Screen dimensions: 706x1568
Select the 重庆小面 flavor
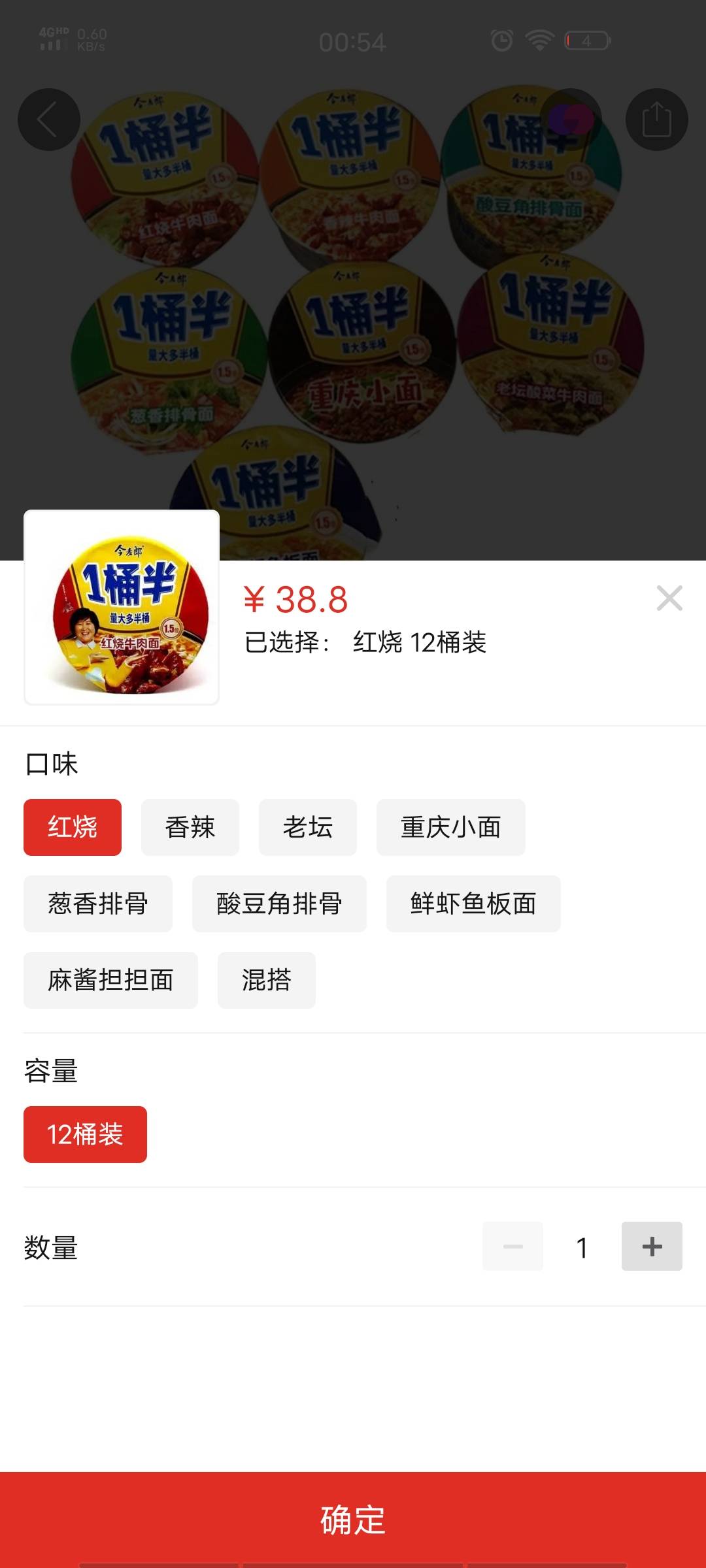(451, 827)
